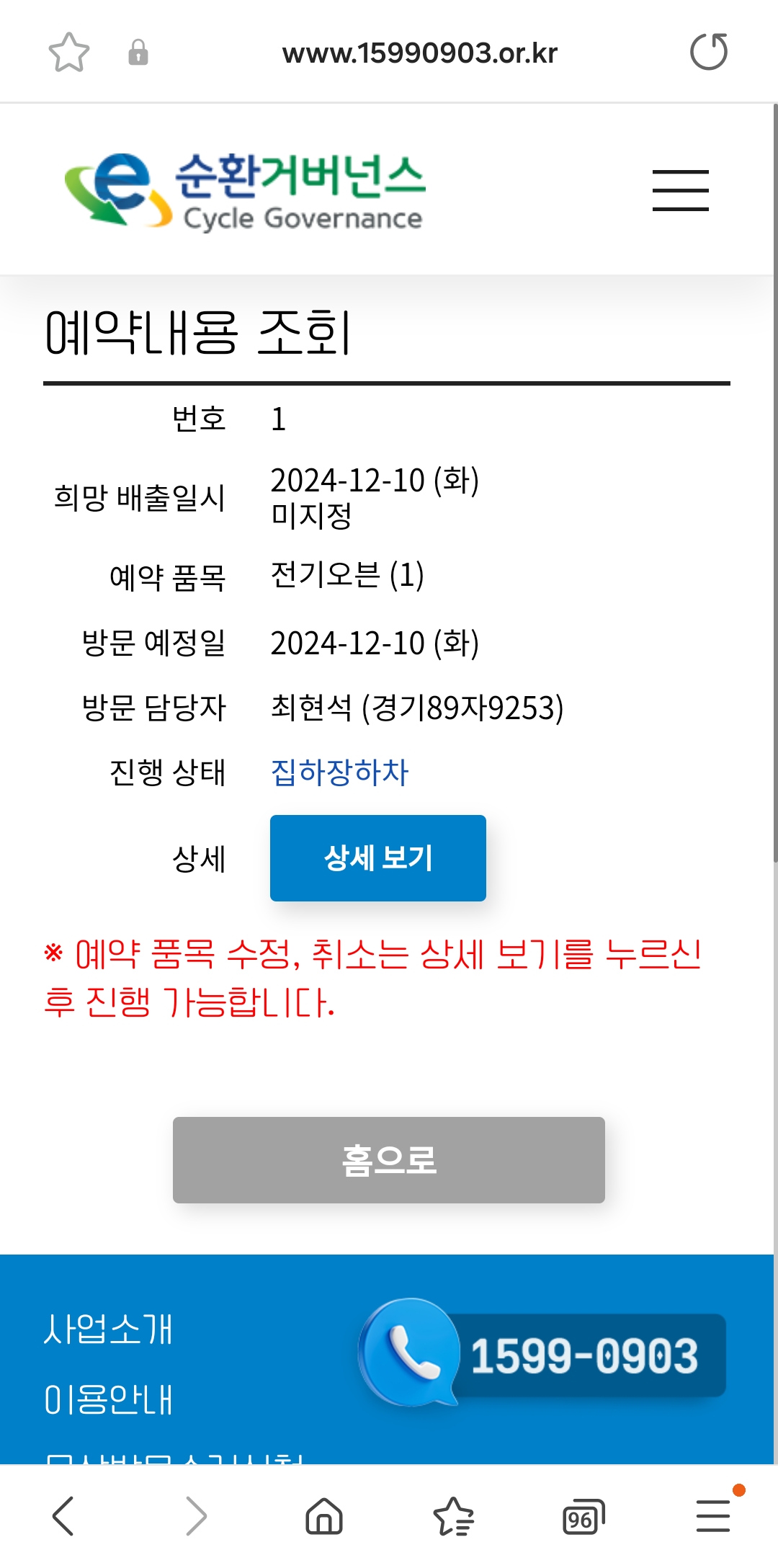Tap the 상세 보기 button
Screen dimensions: 778x1568
point(378,858)
